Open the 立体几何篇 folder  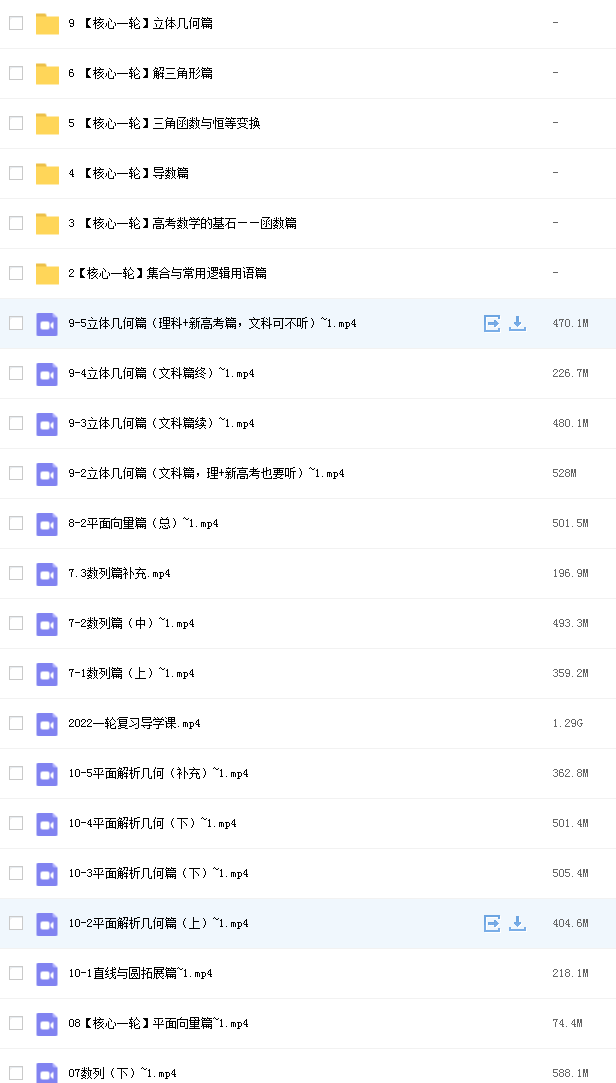coord(140,23)
